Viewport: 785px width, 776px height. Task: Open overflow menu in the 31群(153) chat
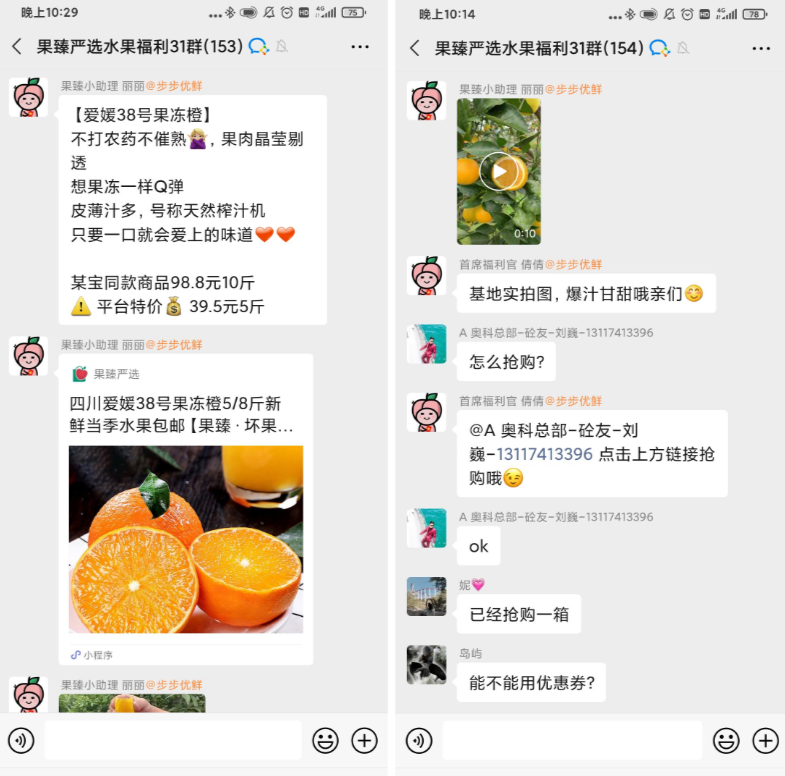[360, 47]
